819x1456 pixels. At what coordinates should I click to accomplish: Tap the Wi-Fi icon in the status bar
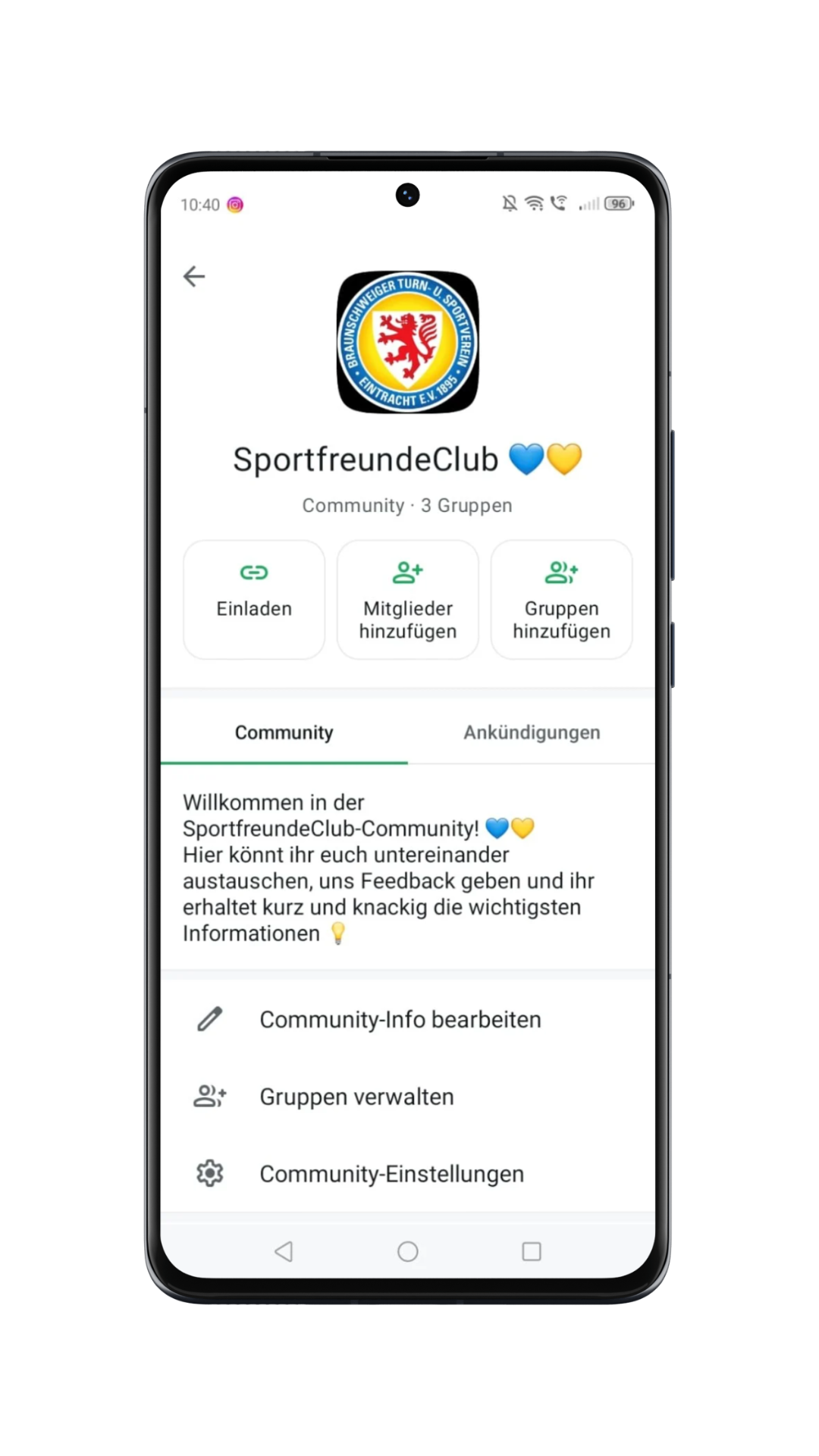(535, 203)
